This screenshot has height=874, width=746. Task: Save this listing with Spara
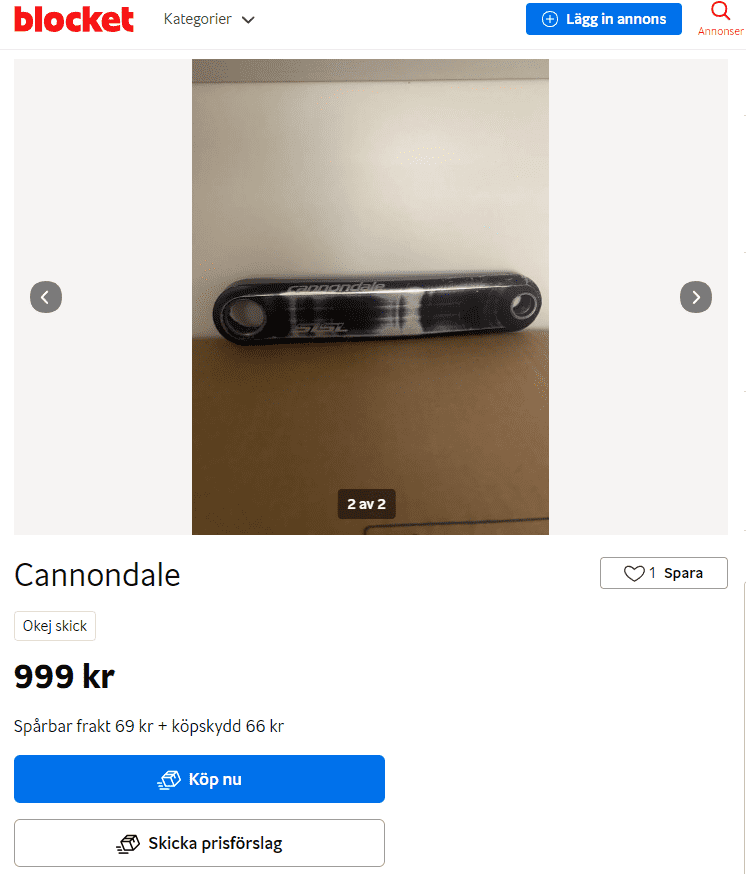(x=663, y=573)
